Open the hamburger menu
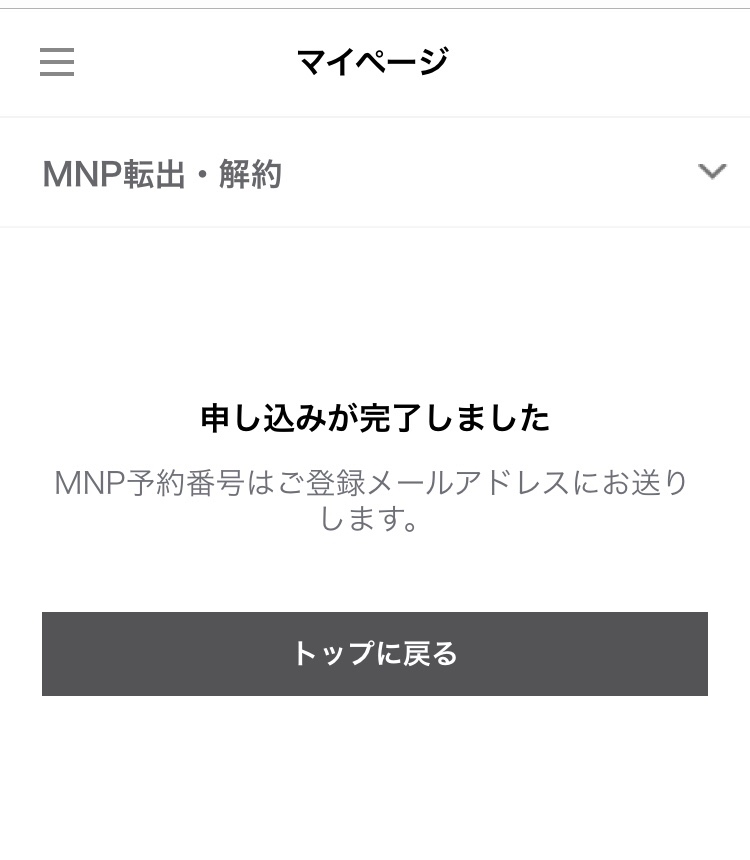 pyautogui.click(x=57, y=62)
